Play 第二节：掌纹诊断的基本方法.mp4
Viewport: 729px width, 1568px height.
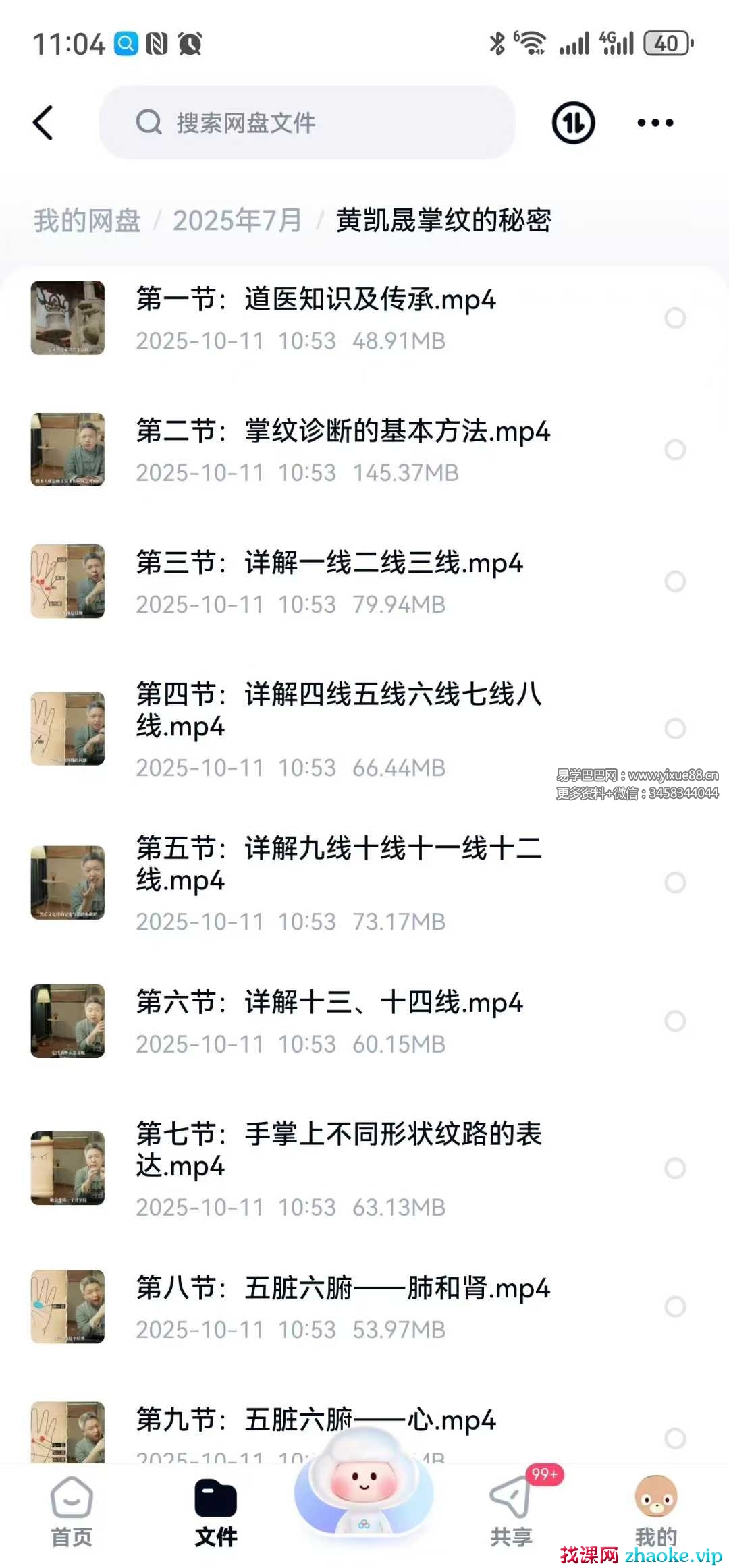[x=343, y=431]
